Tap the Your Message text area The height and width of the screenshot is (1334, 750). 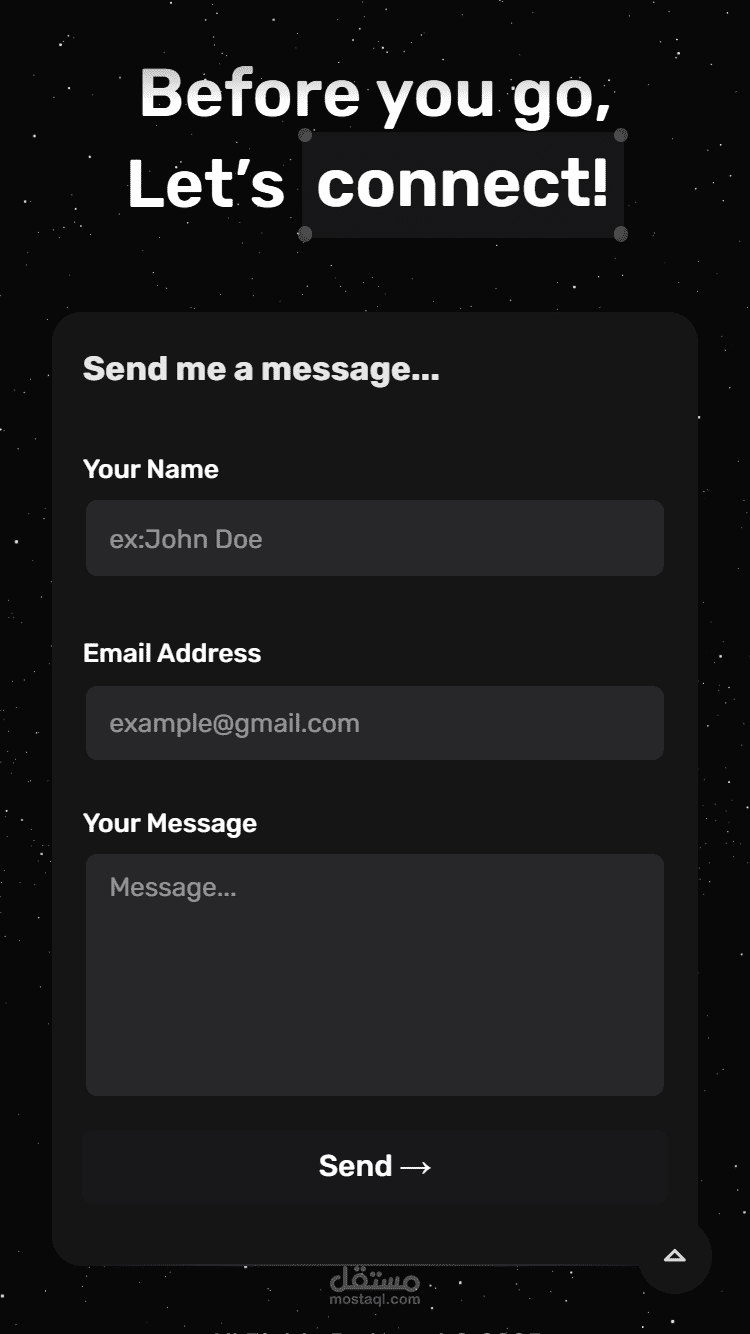coord(375,975)
